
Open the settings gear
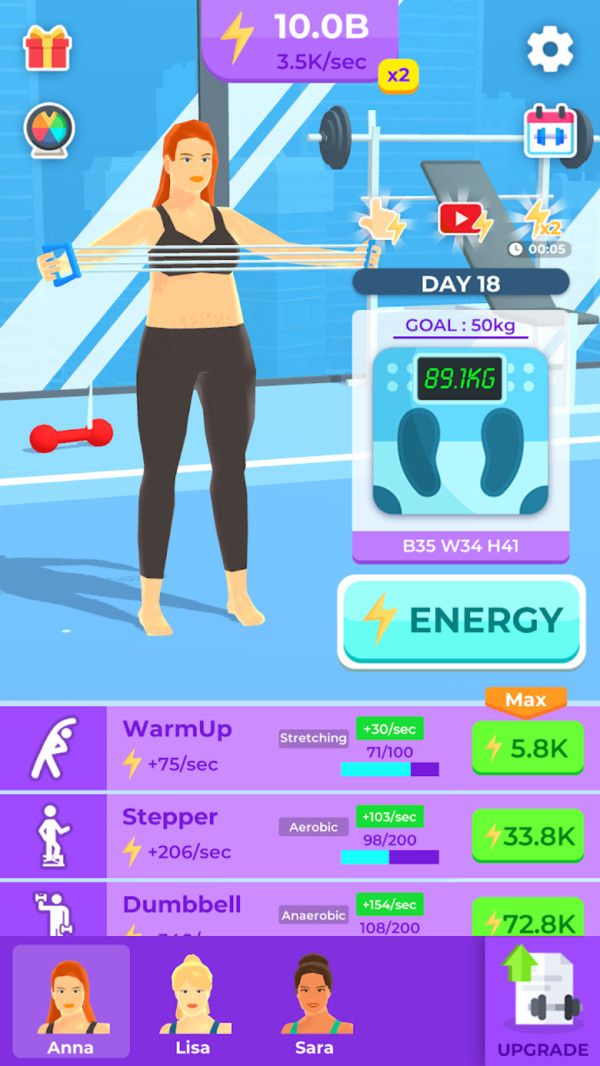[550, 48]
